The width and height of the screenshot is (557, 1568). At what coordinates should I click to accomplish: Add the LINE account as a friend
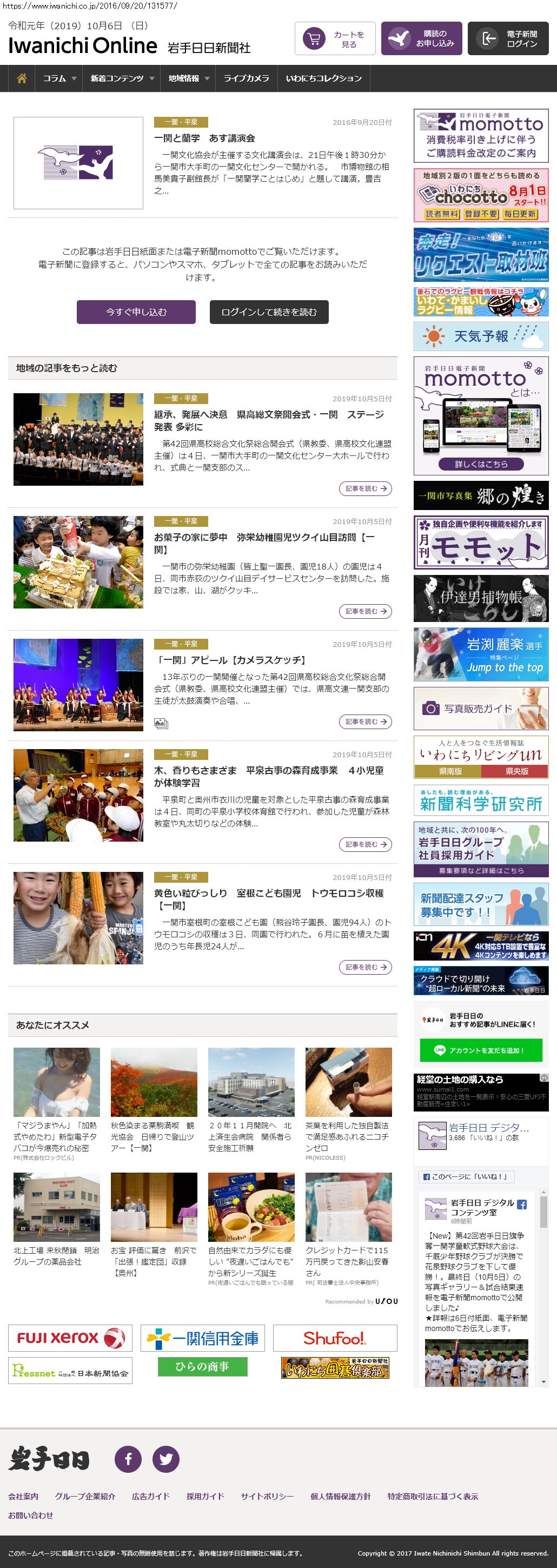pyautogui.click(x=480, y=1050)
